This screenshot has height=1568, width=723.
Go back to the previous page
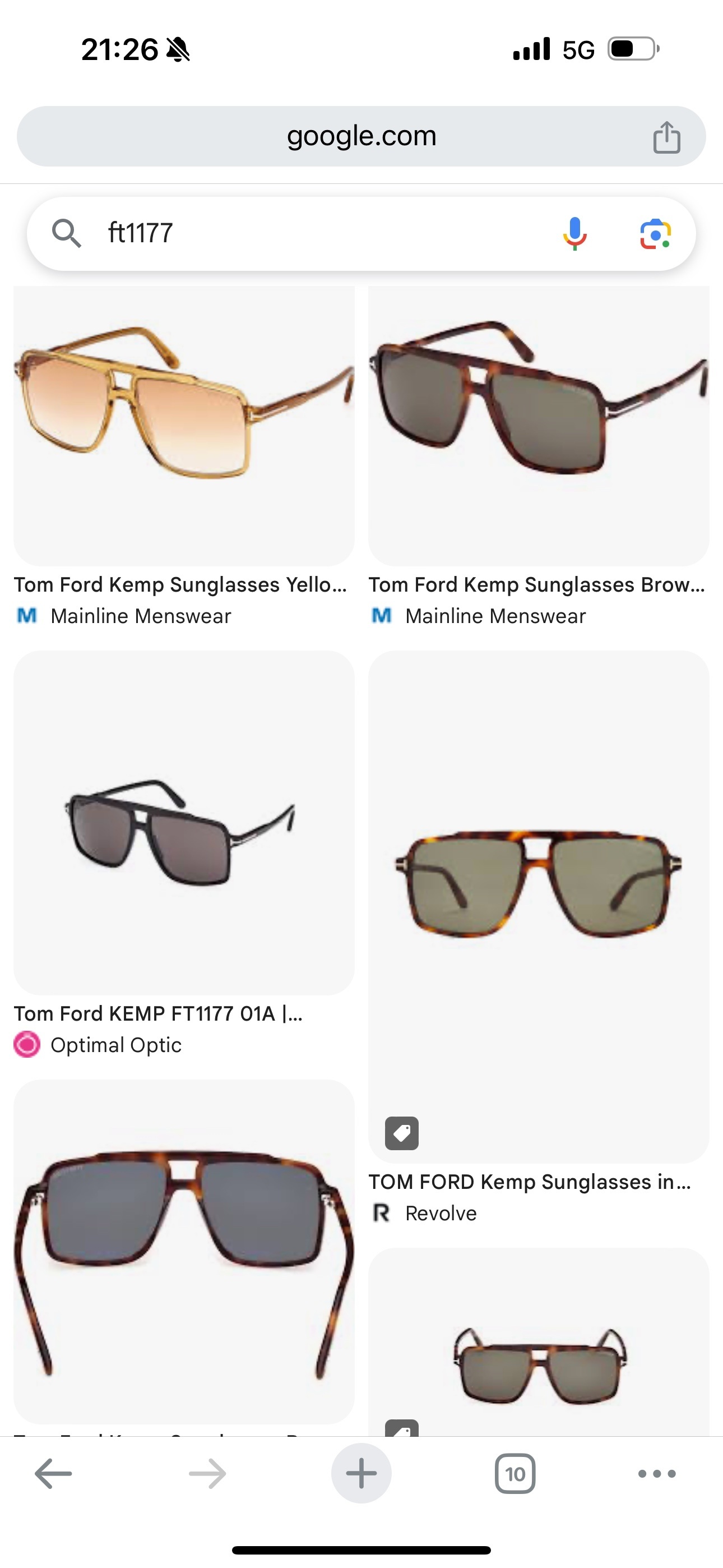coord(54,1474)
